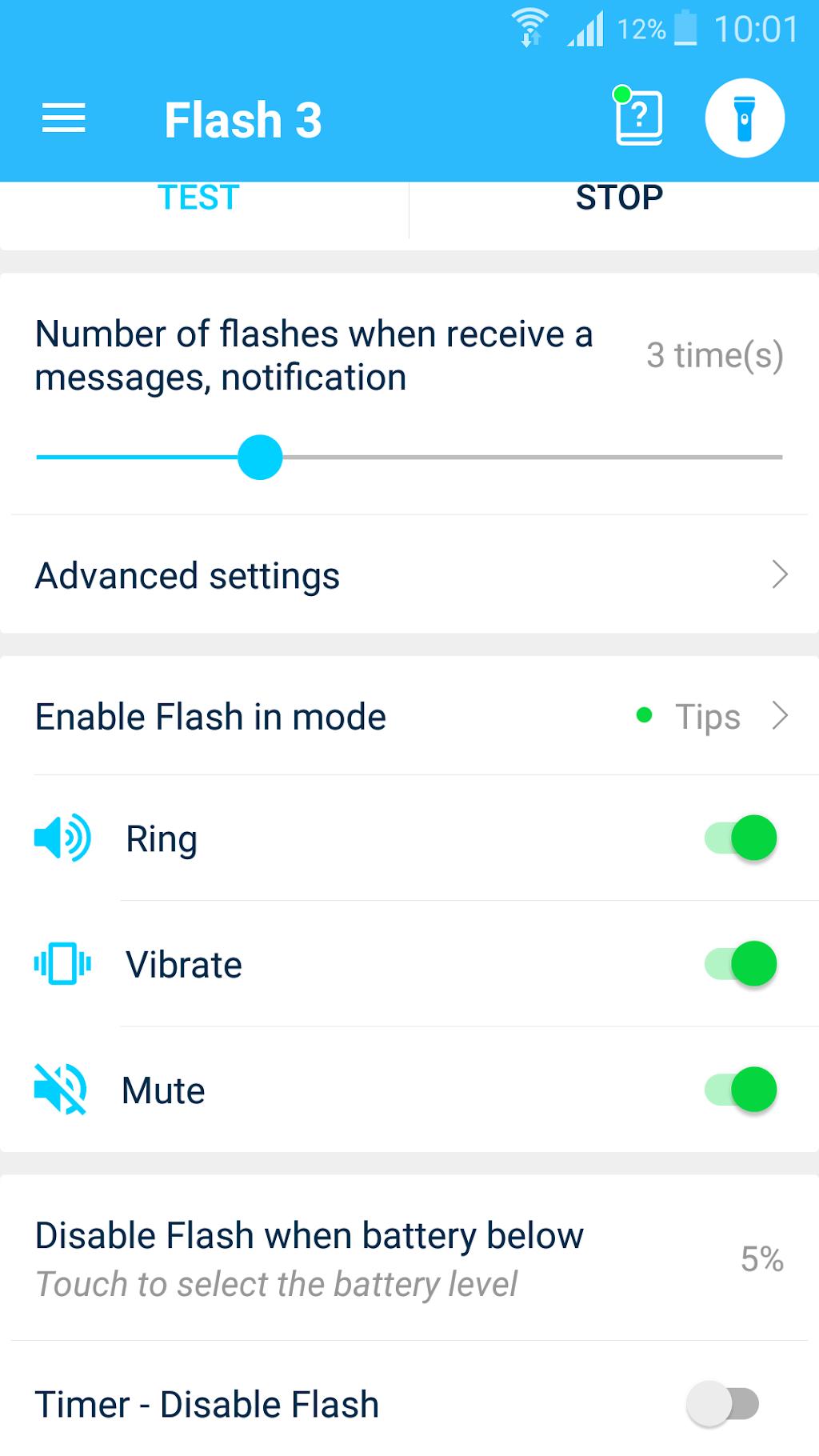Switch to the TEST tab
Screen dimensions: 819x1456
pos(198,198)
